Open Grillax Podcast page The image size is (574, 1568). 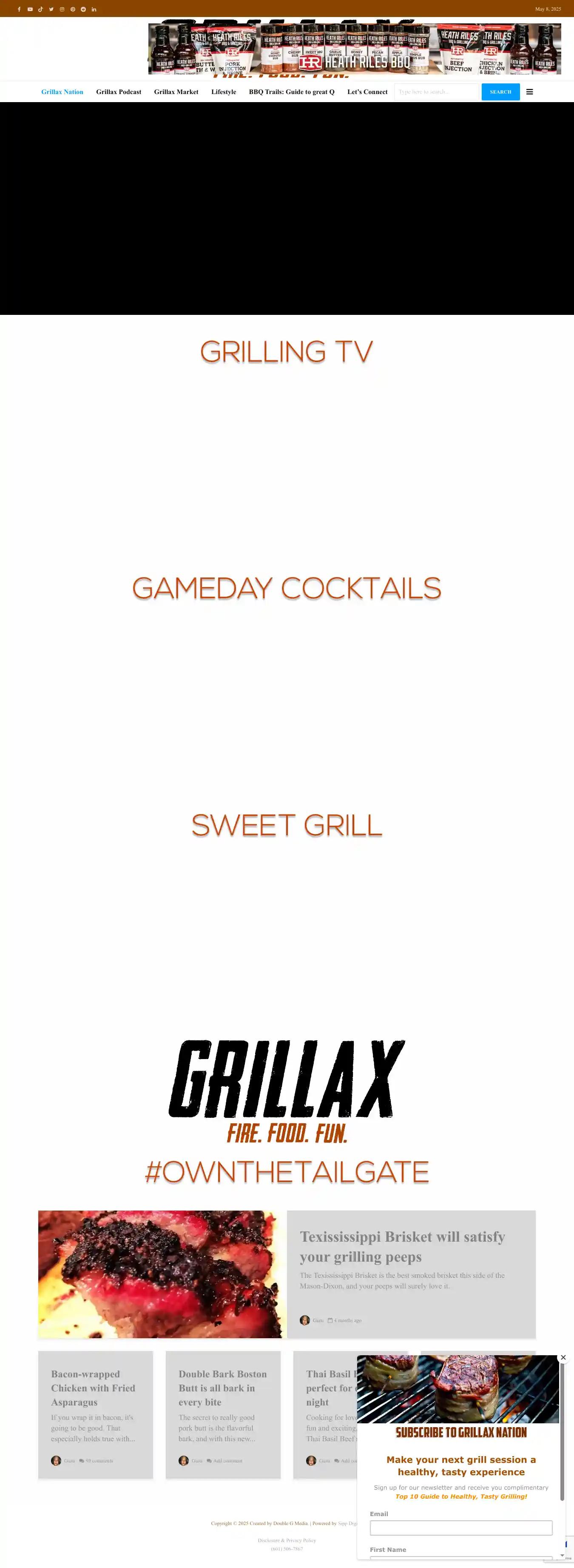click(x=119, y=92)
